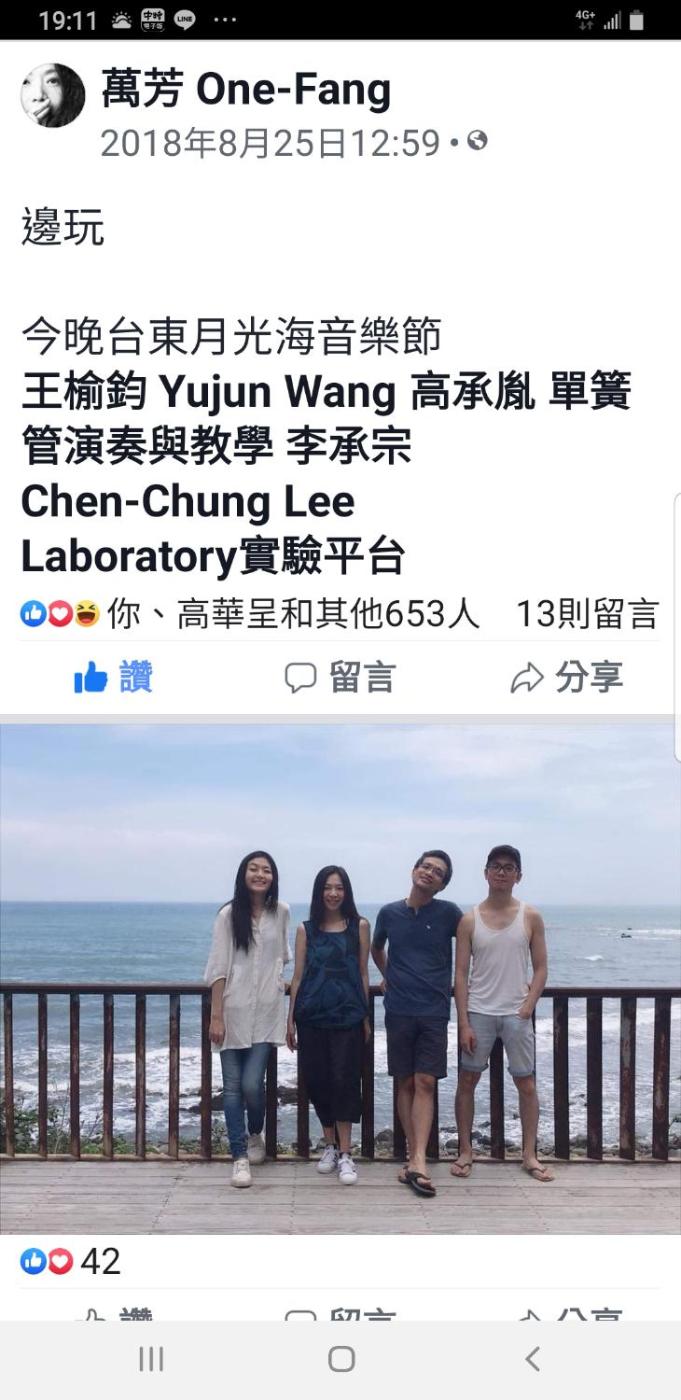
Task: Open tagged page Laboratory實驗平台
Action: [x=212, y=557]
